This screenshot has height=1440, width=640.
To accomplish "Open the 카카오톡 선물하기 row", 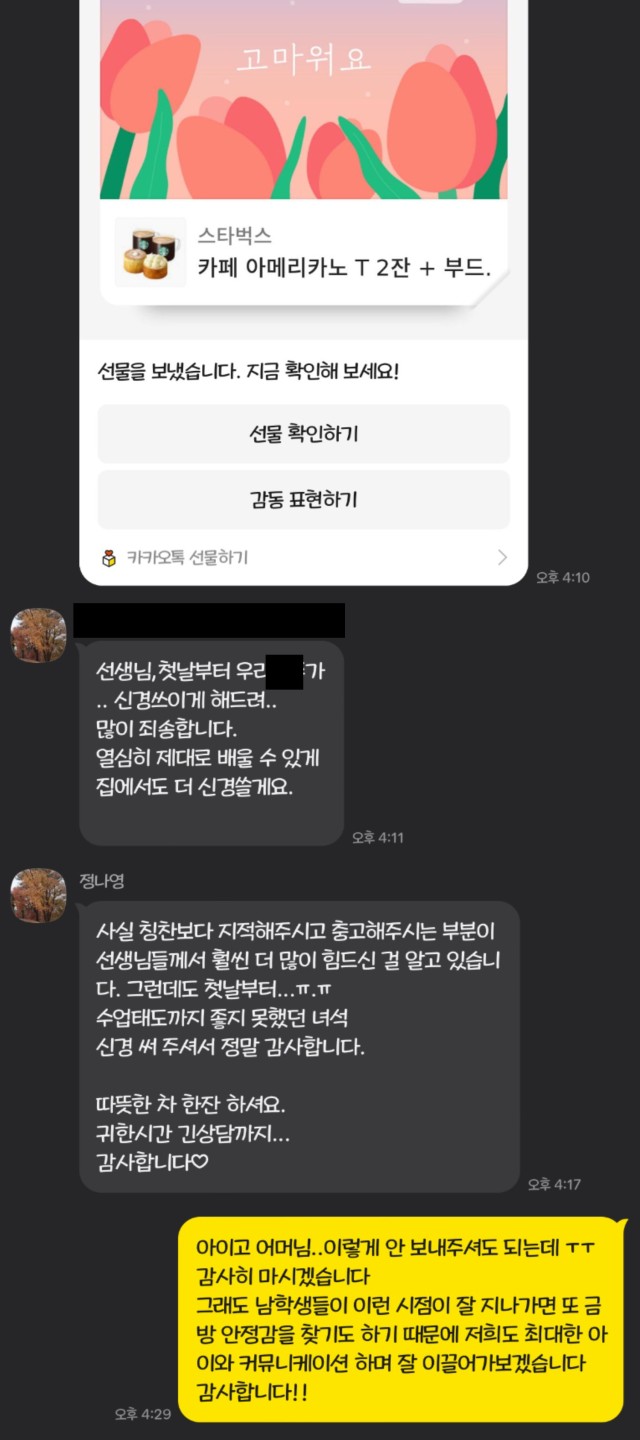I will pos(303,558).
